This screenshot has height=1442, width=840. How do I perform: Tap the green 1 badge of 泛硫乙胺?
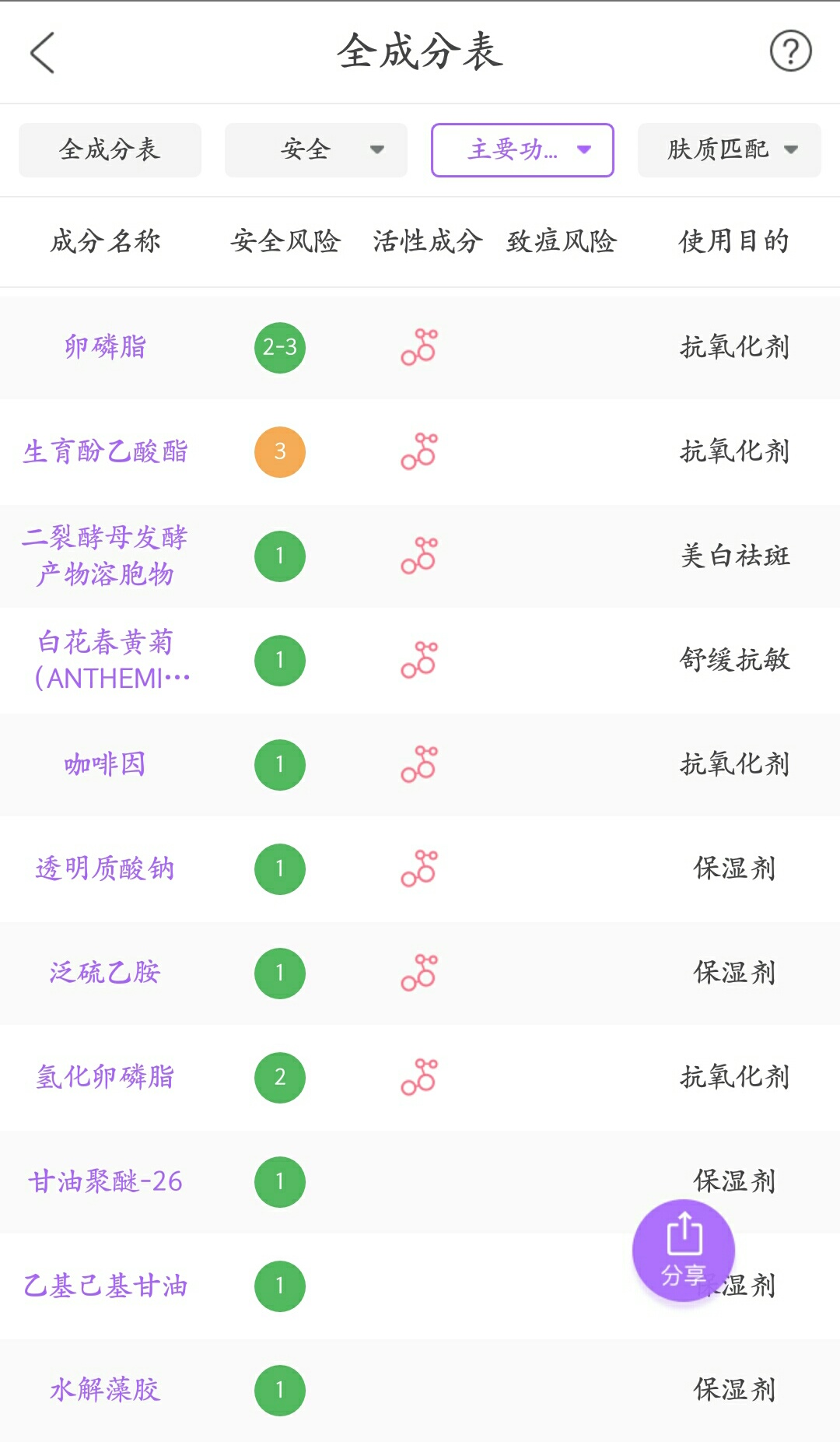coord(279,974)
